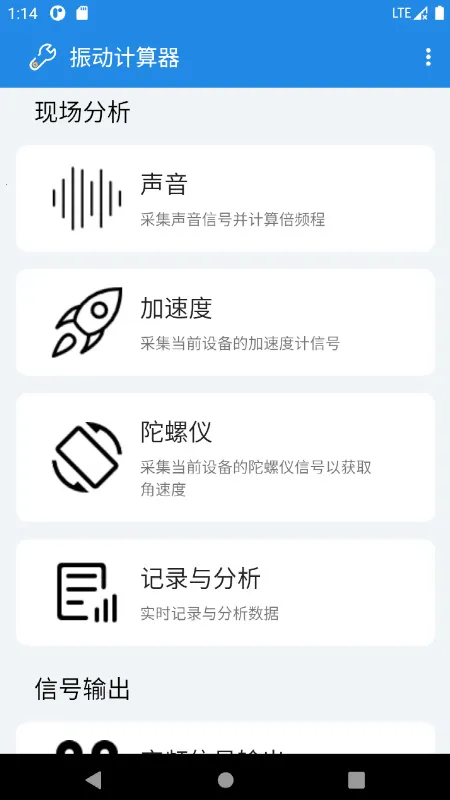Open the overflow menu in the app bar
The height and width of the screenshot is (800, 450).
(x=428, y=57)
